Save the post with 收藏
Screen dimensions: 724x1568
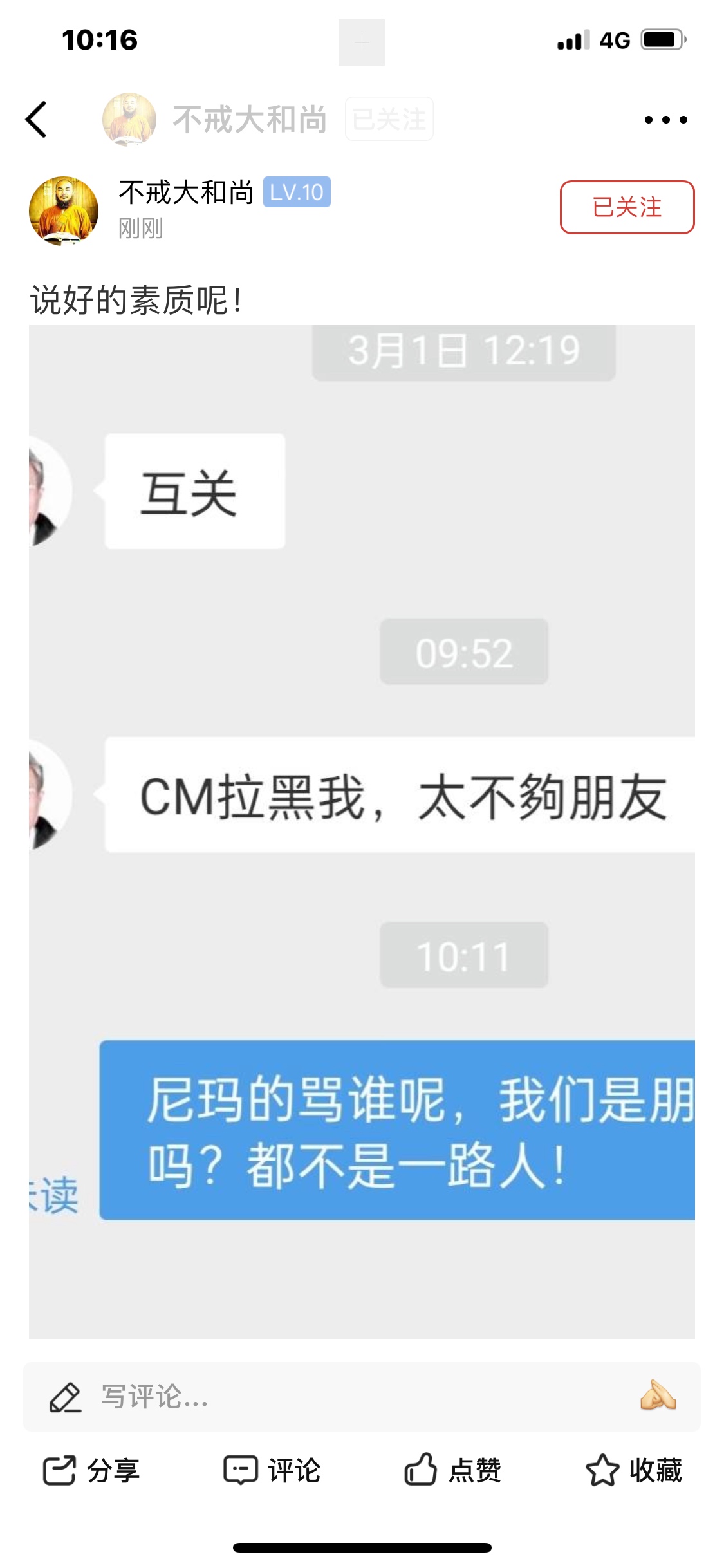(x=634, y=1470)
